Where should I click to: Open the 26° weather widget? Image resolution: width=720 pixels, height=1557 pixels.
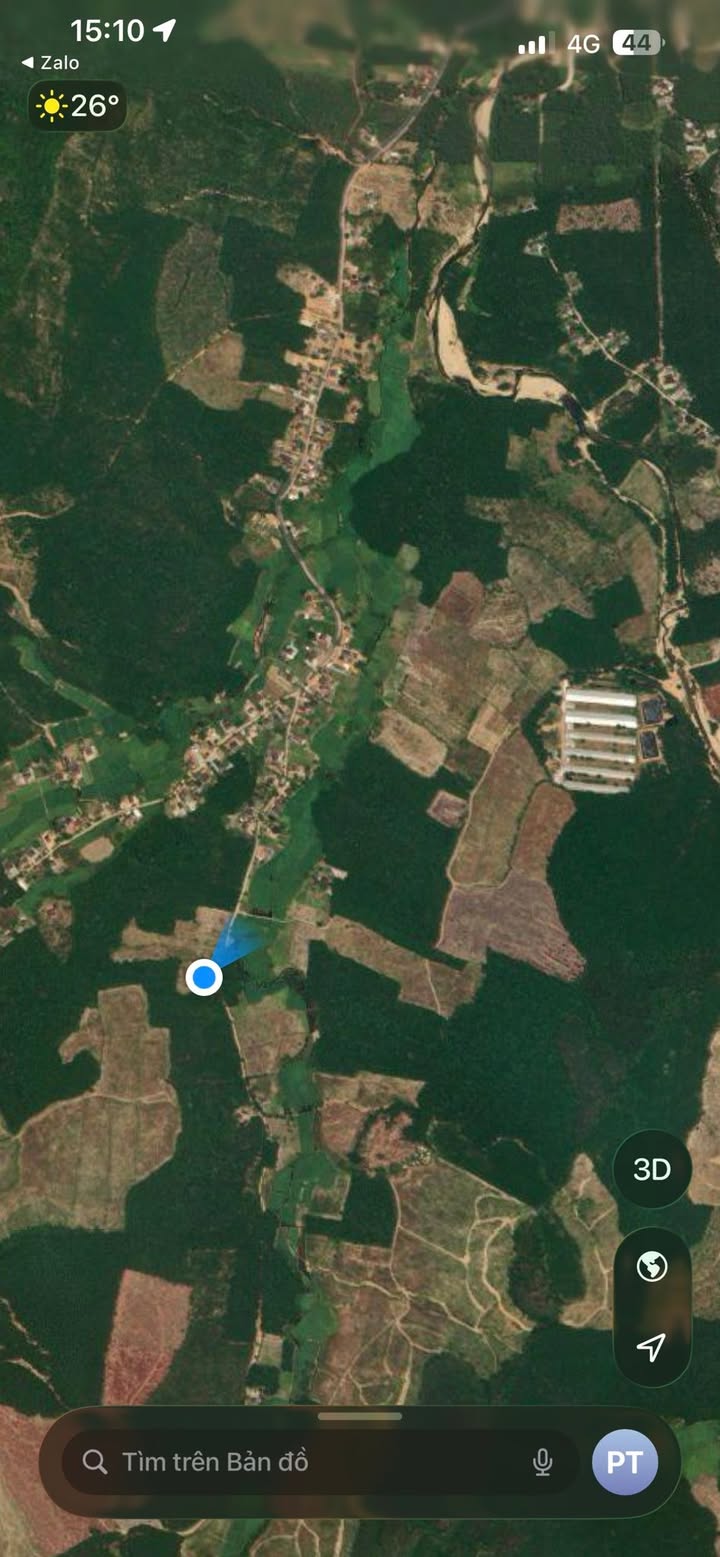(x=78, y=105)
